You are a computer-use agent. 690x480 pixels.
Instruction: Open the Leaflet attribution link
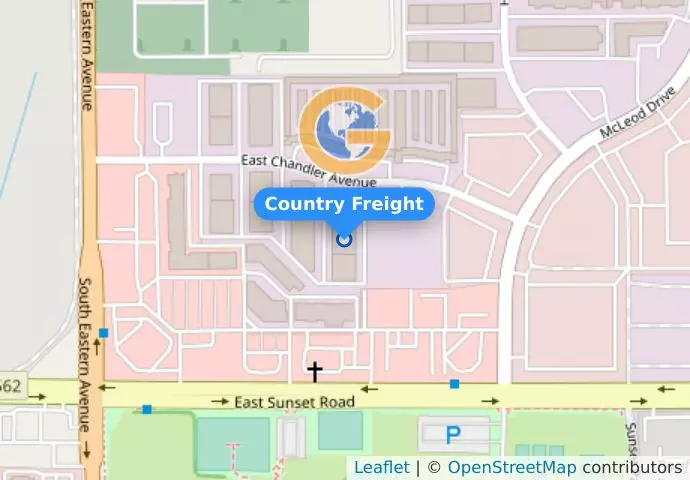381,467
